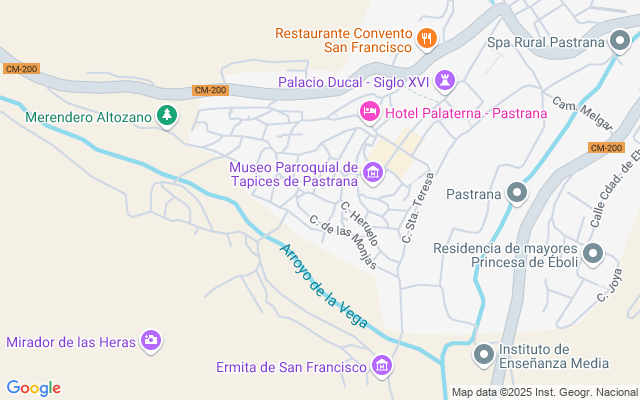Screen dimensions: 640x400
Task: Select Residencia de mayores Princesa de Éboli pin
Action: point(593,253)
